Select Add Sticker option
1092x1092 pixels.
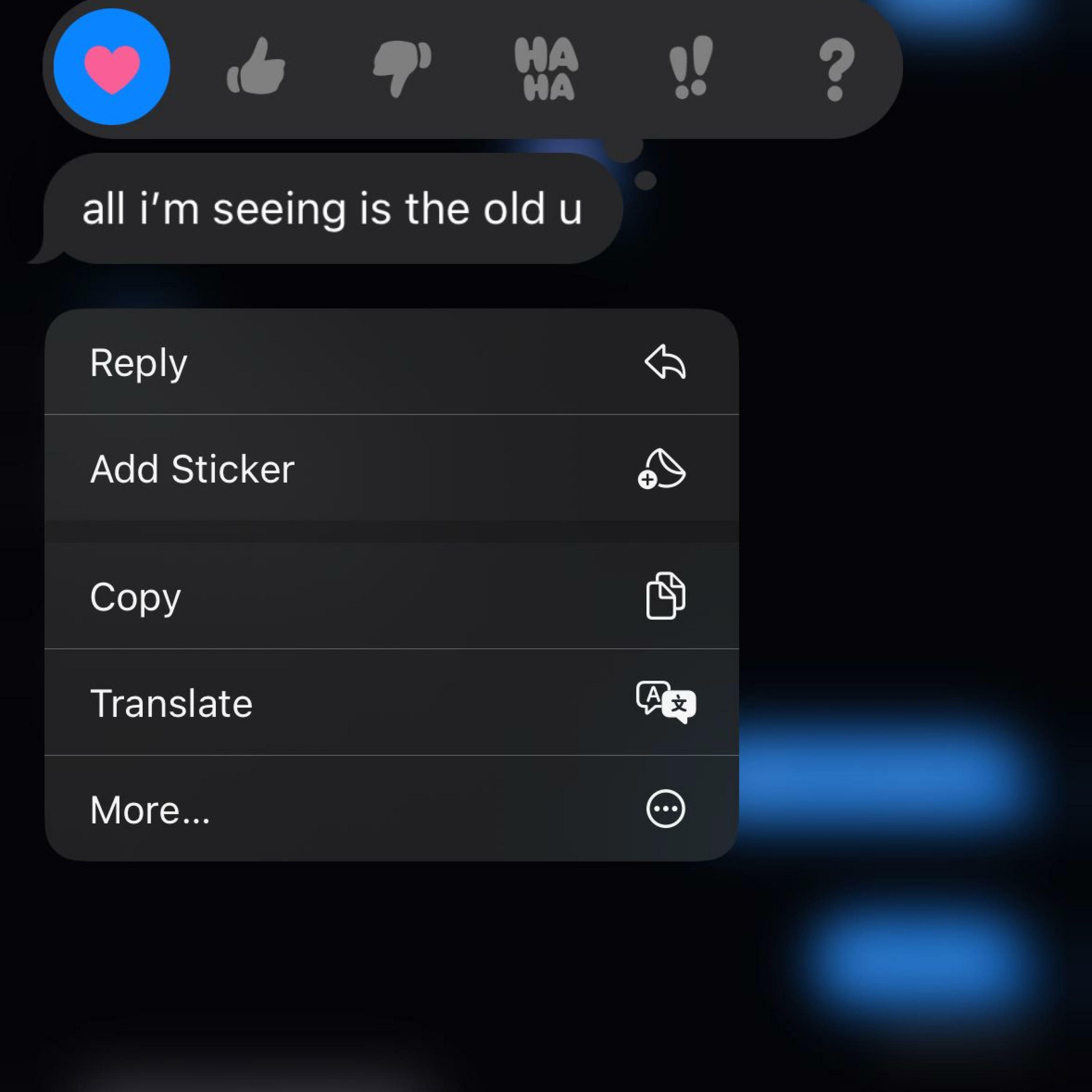click(391, 468)
